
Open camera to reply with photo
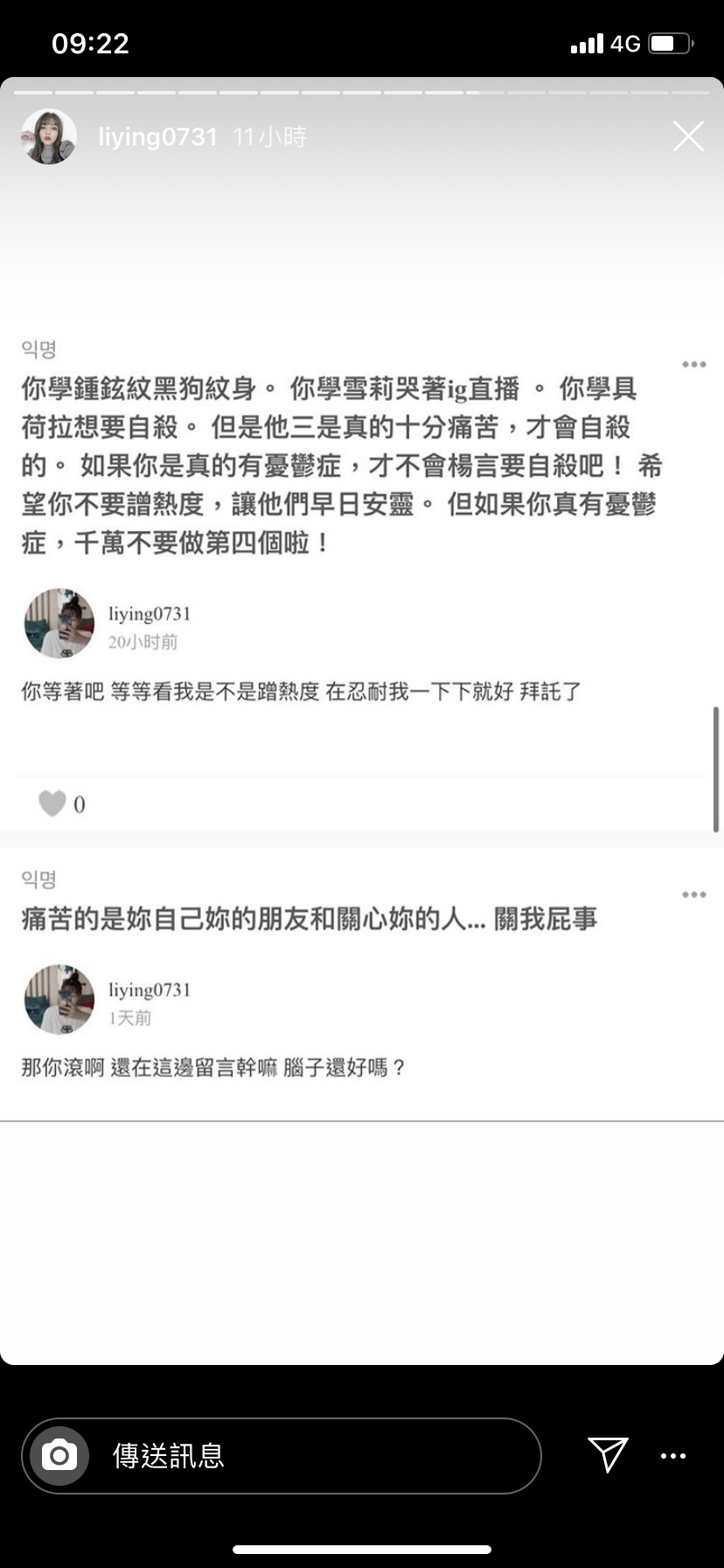[59, 1455]
